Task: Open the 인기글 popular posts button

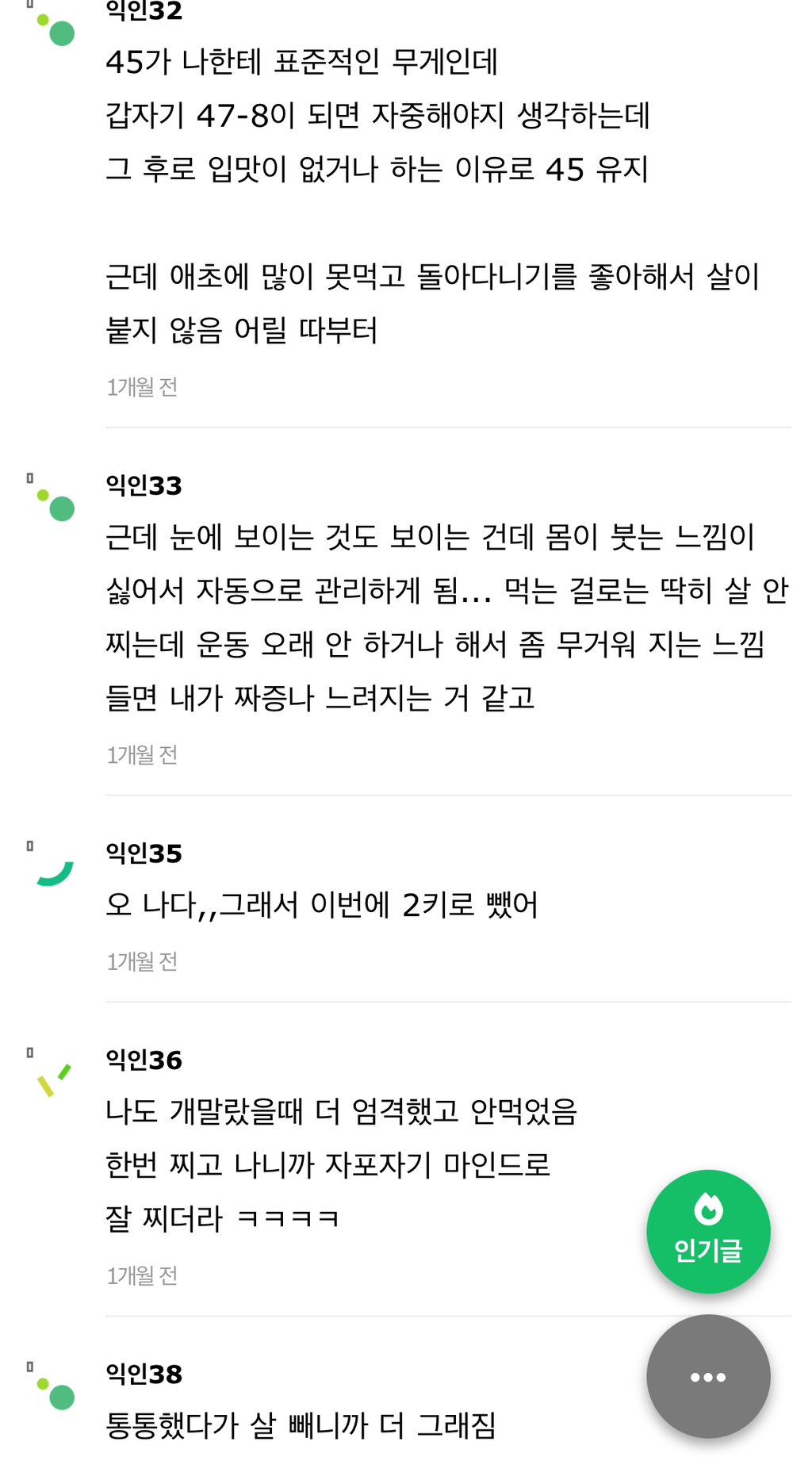Action: (708, 1231)
